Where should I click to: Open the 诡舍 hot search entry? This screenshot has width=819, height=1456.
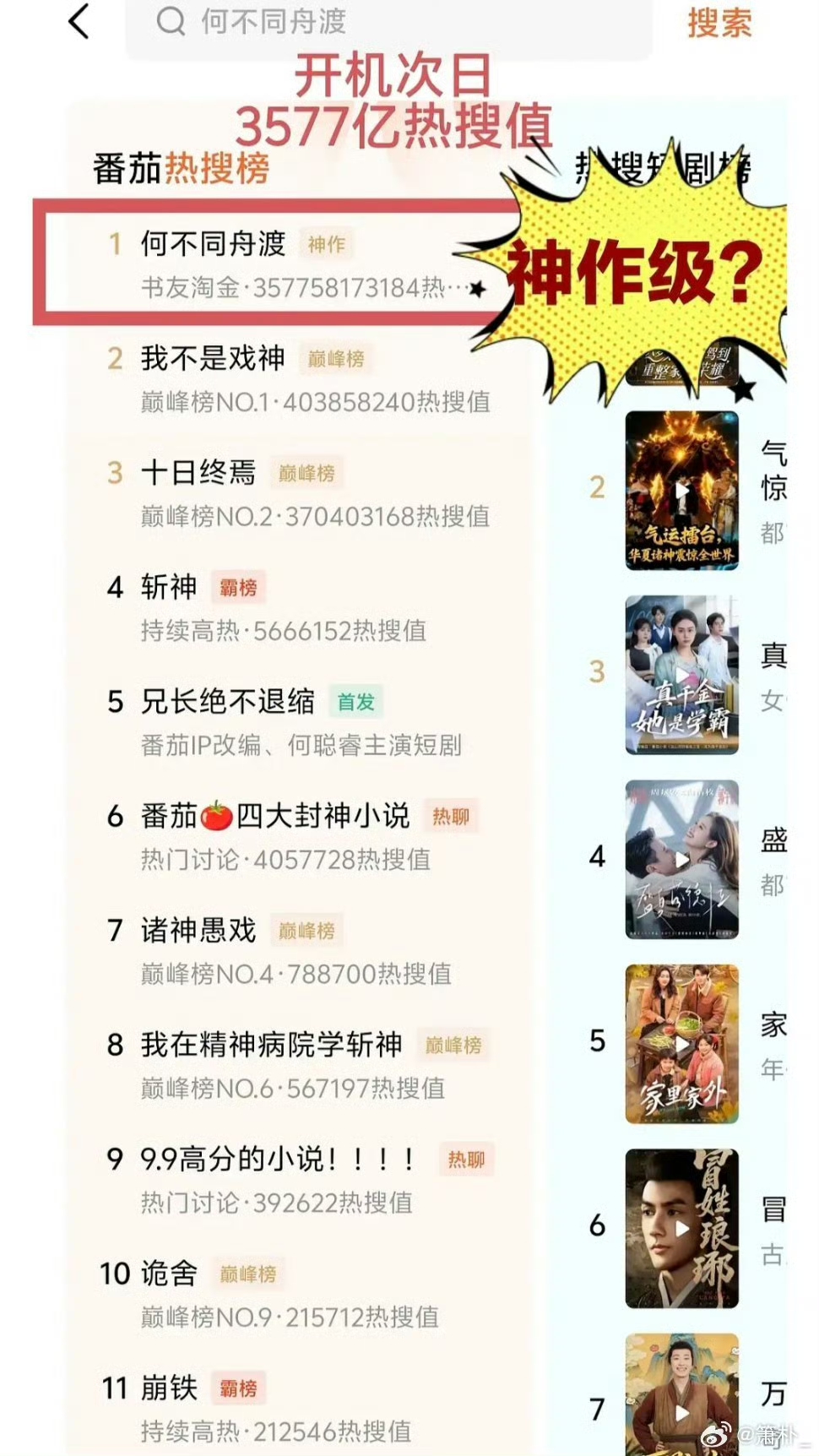[168, 1274]
